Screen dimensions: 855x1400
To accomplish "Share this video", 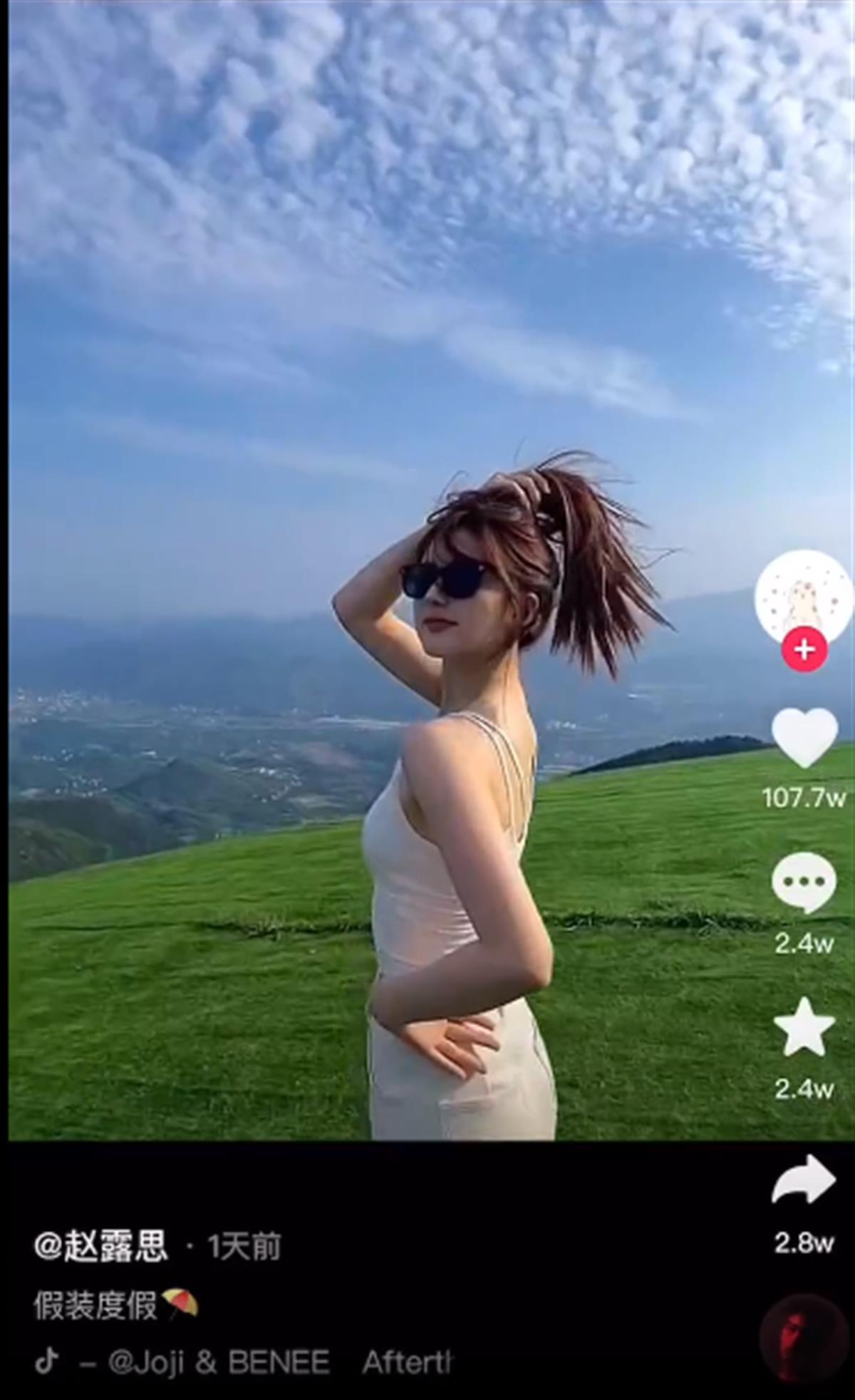I will coord(804,1180).
